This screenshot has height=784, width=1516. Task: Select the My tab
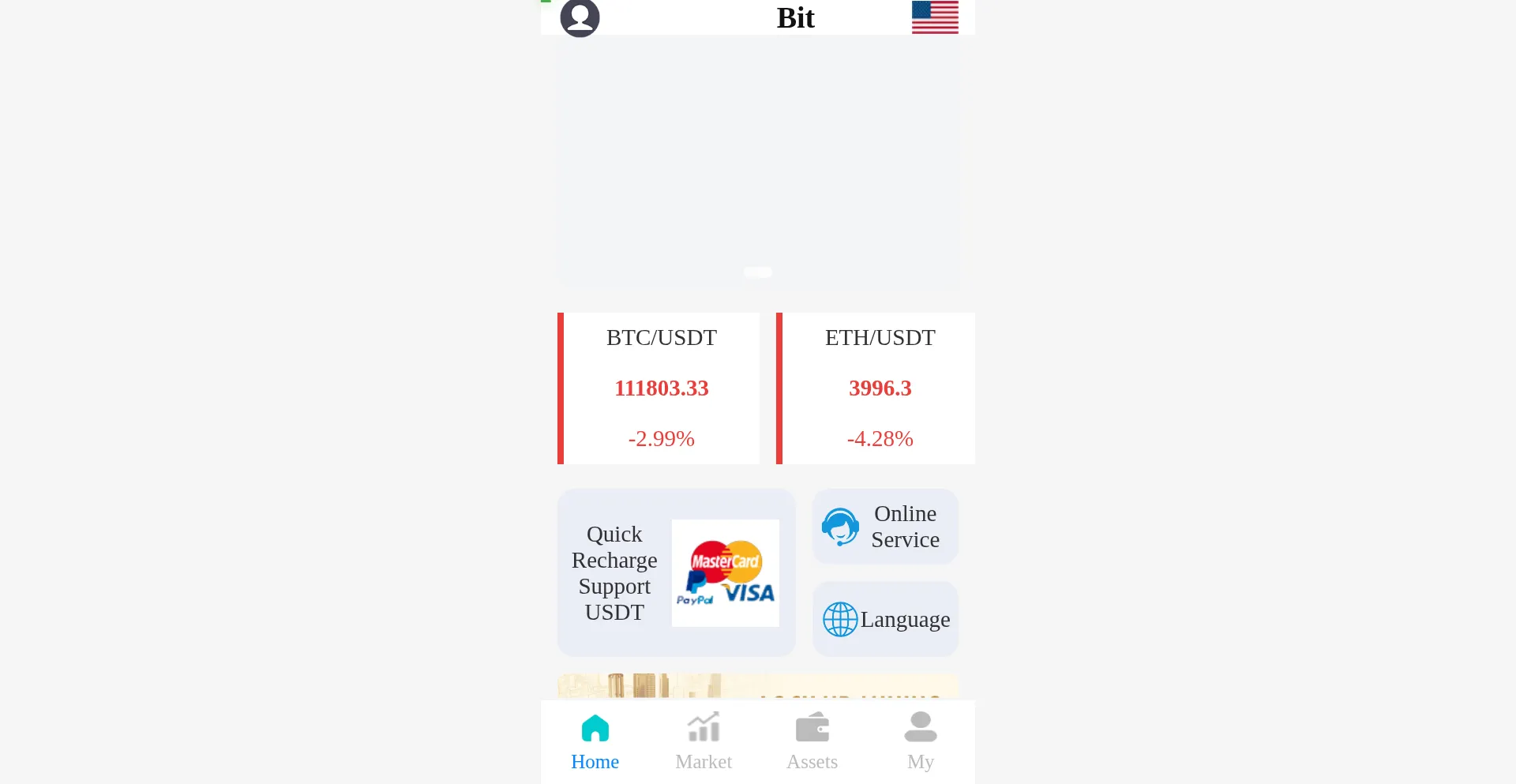[921, 742]
